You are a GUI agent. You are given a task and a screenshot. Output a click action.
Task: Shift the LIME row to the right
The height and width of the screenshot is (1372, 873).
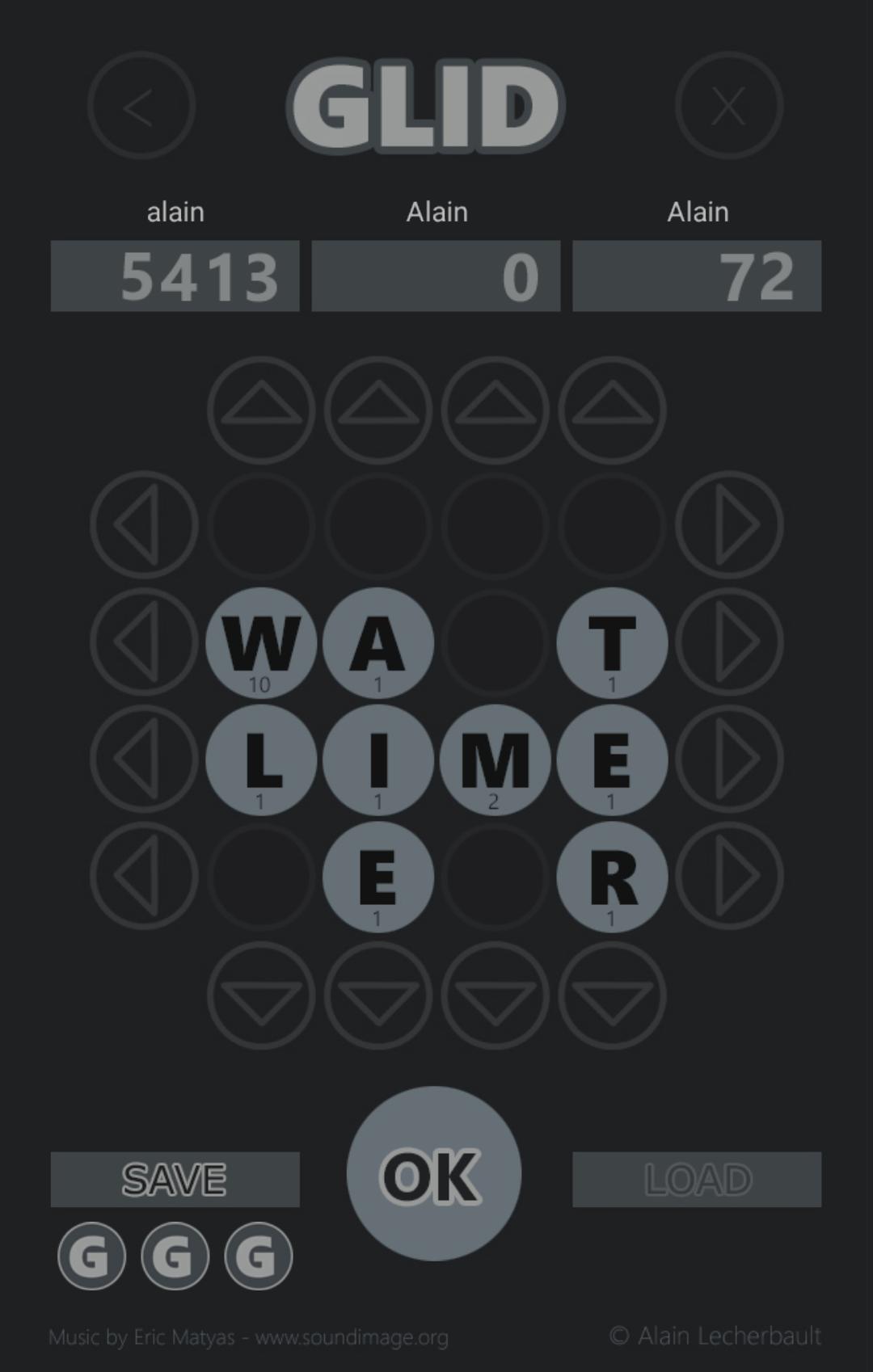coord(729,759)
